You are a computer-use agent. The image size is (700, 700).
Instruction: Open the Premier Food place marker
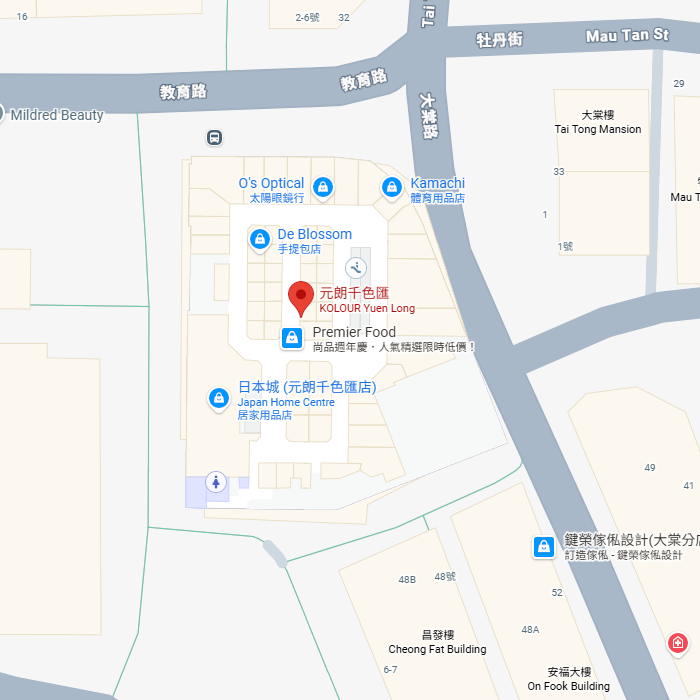coord(292,338)
